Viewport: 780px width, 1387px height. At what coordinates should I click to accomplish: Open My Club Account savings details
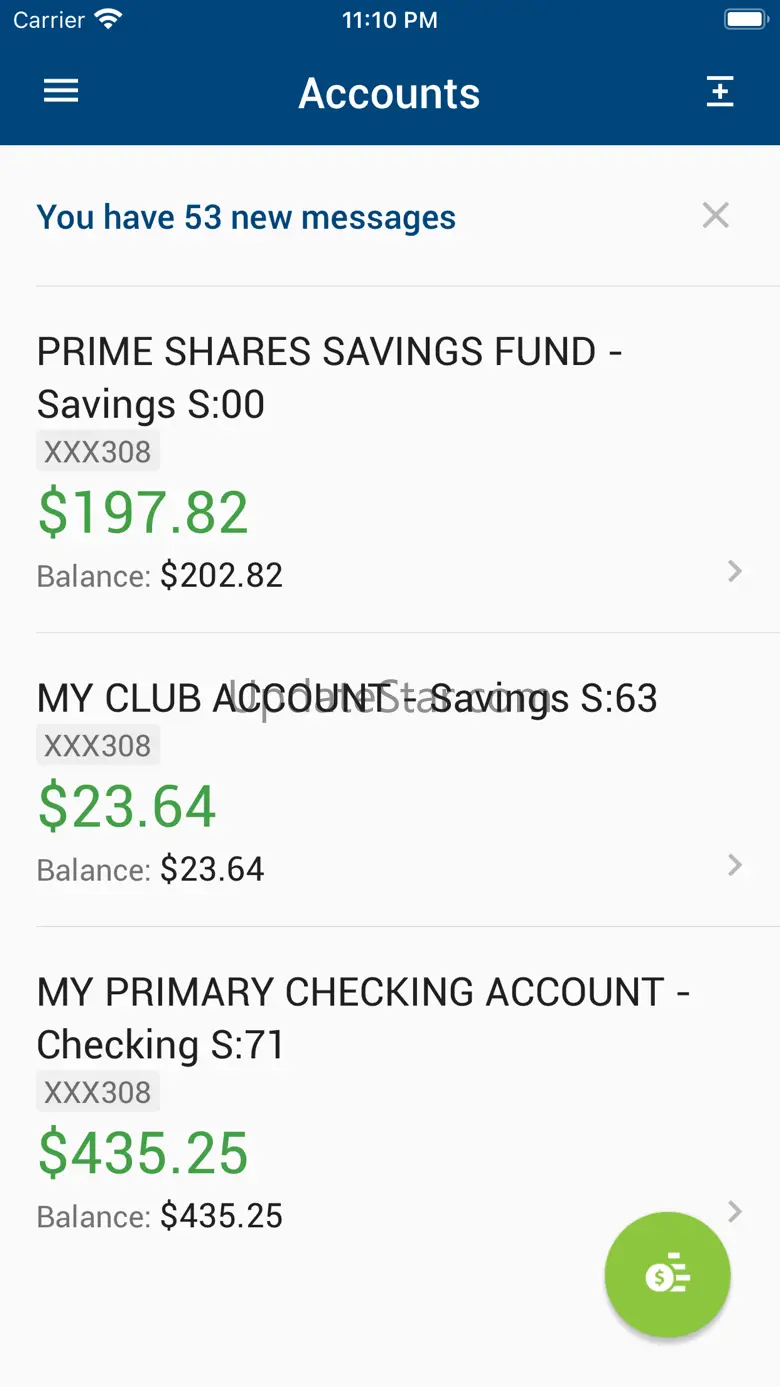pyautogui.click(x=390, y=780)
